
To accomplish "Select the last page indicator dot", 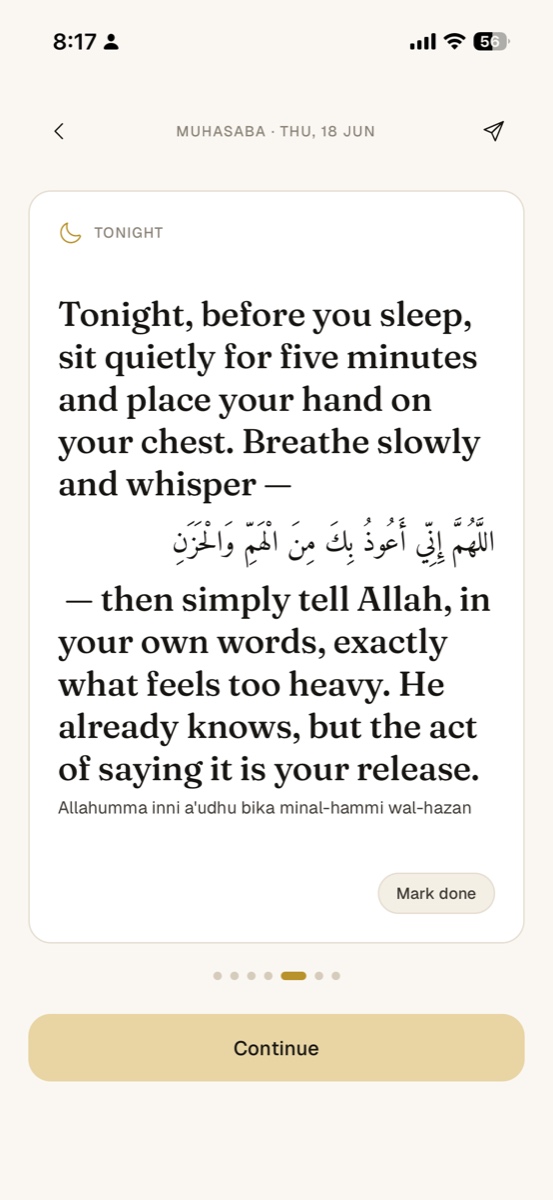I will (x=336, y=975).
